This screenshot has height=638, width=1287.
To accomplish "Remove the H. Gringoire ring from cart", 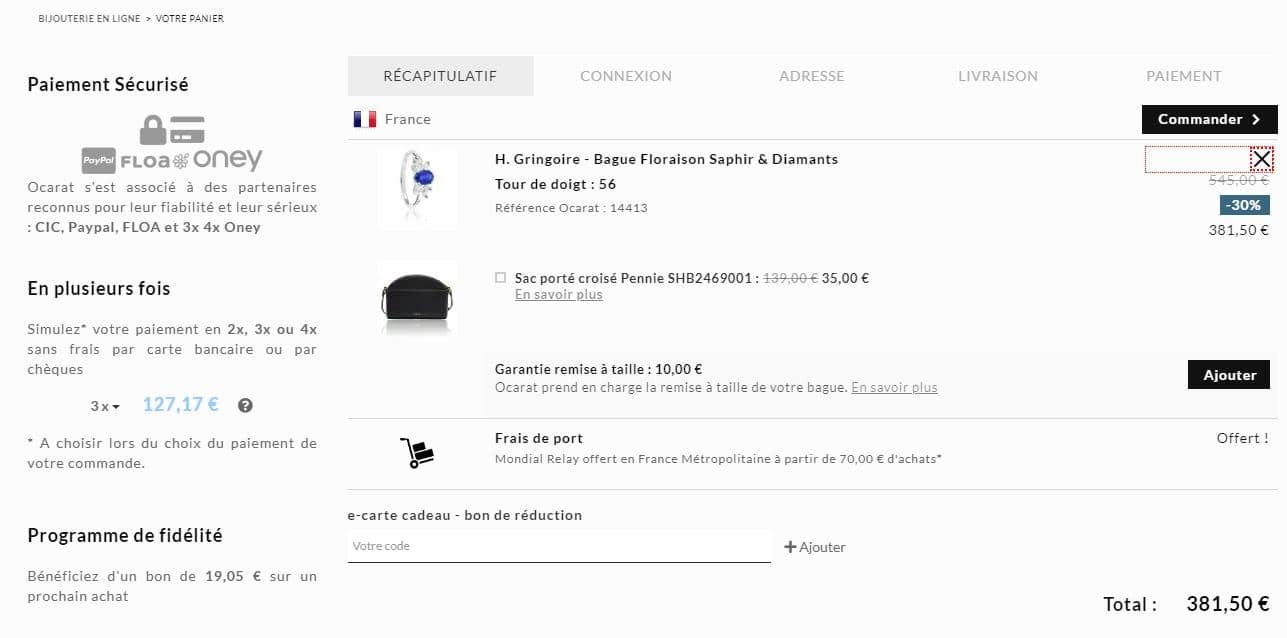I will (x=1261, y=159).
